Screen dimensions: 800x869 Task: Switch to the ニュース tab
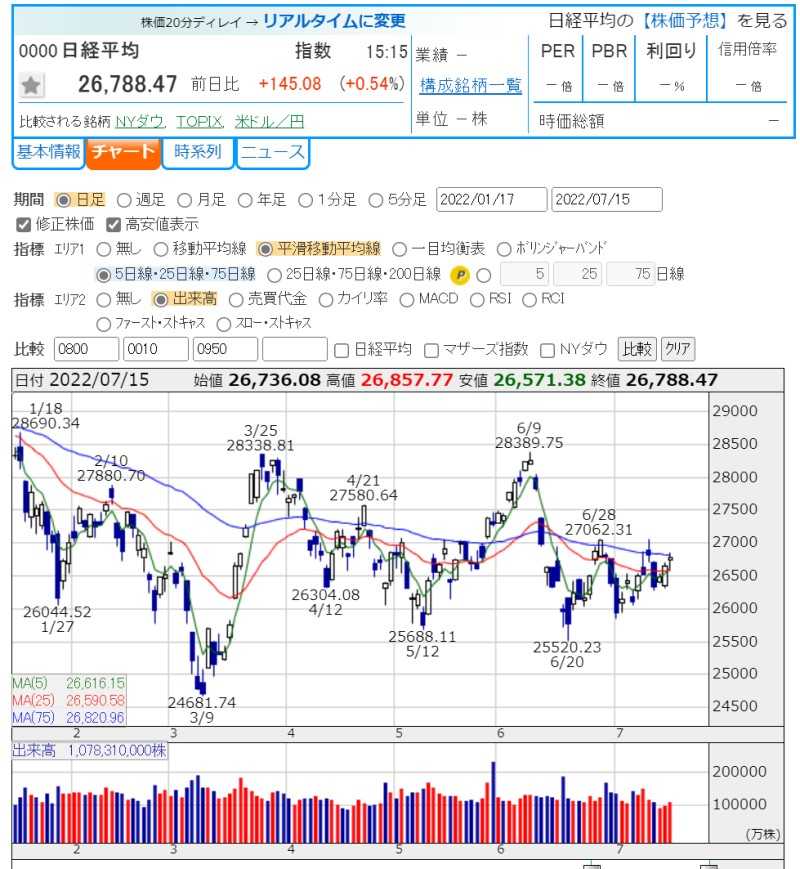click(273, 152)
